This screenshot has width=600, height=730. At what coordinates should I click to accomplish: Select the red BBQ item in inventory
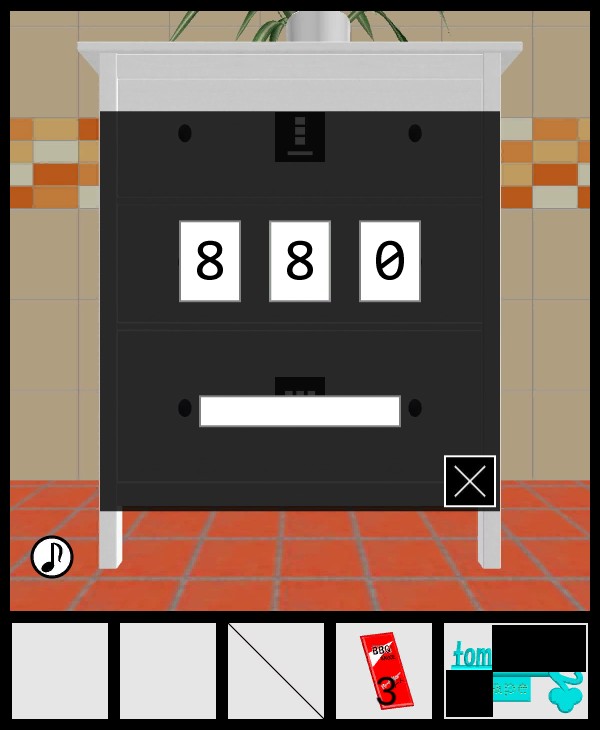click(384, 671)
